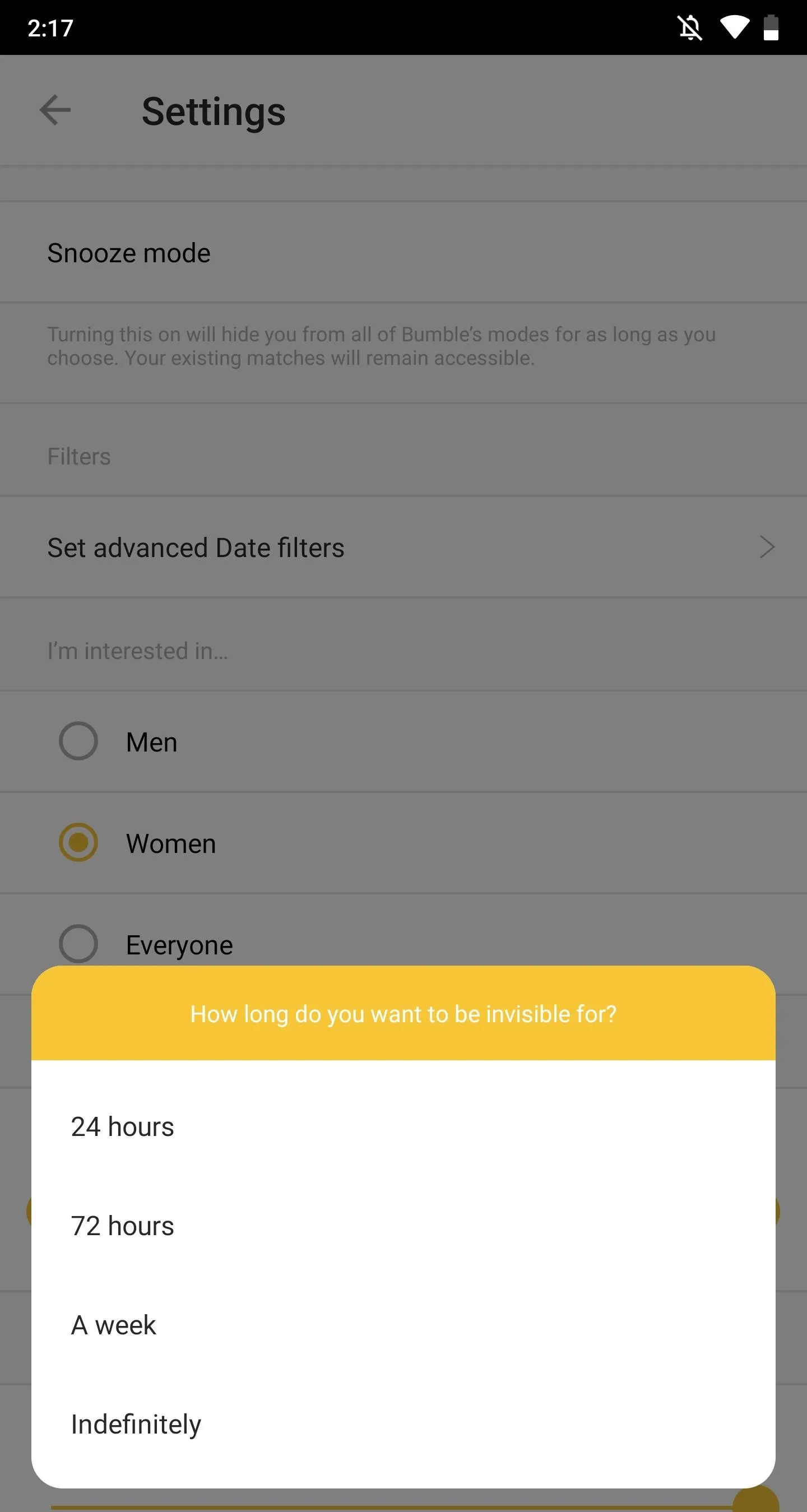This screenshot has width=807, height=1512.
Task: Select Everyone radio button
Action: 78,944
